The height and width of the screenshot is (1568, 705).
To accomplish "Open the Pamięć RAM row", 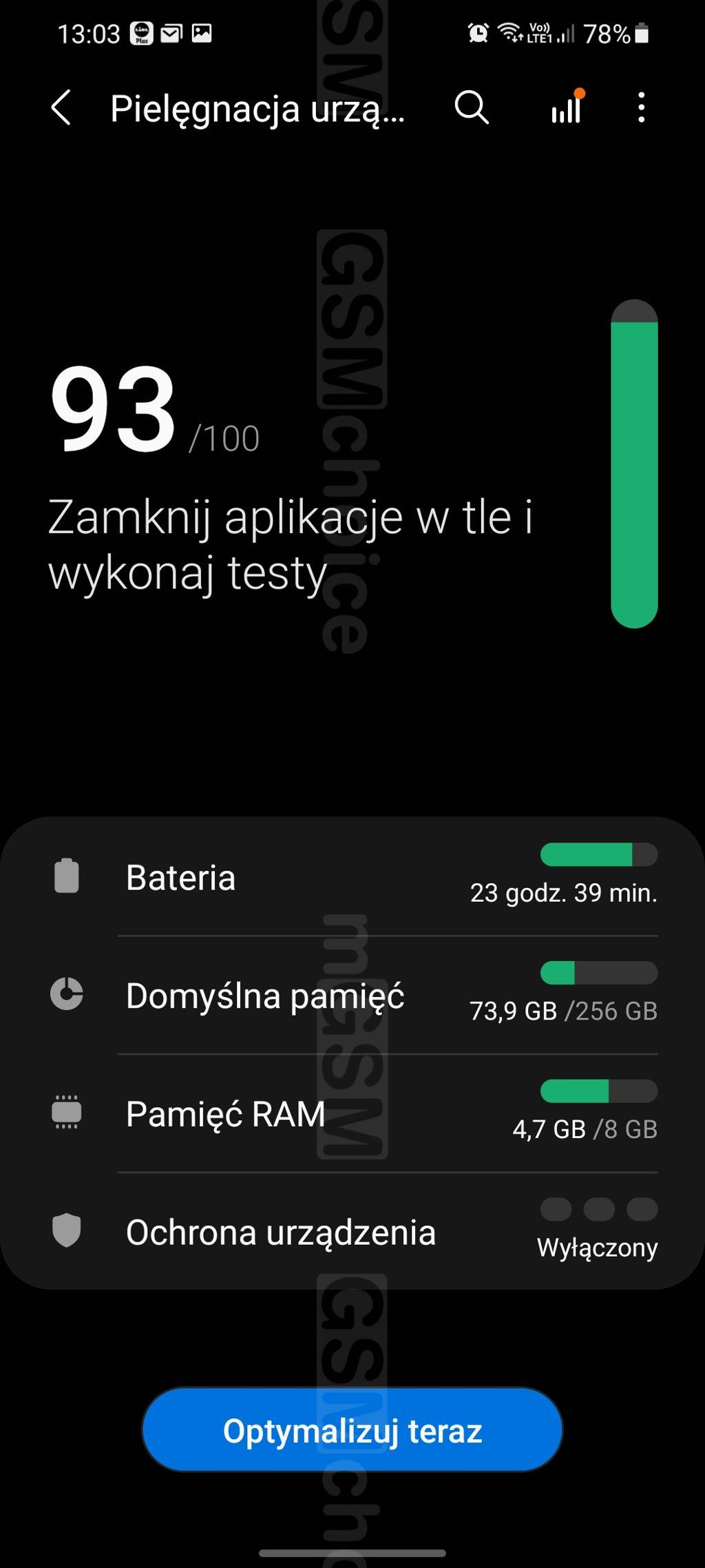I will 352,1113.
